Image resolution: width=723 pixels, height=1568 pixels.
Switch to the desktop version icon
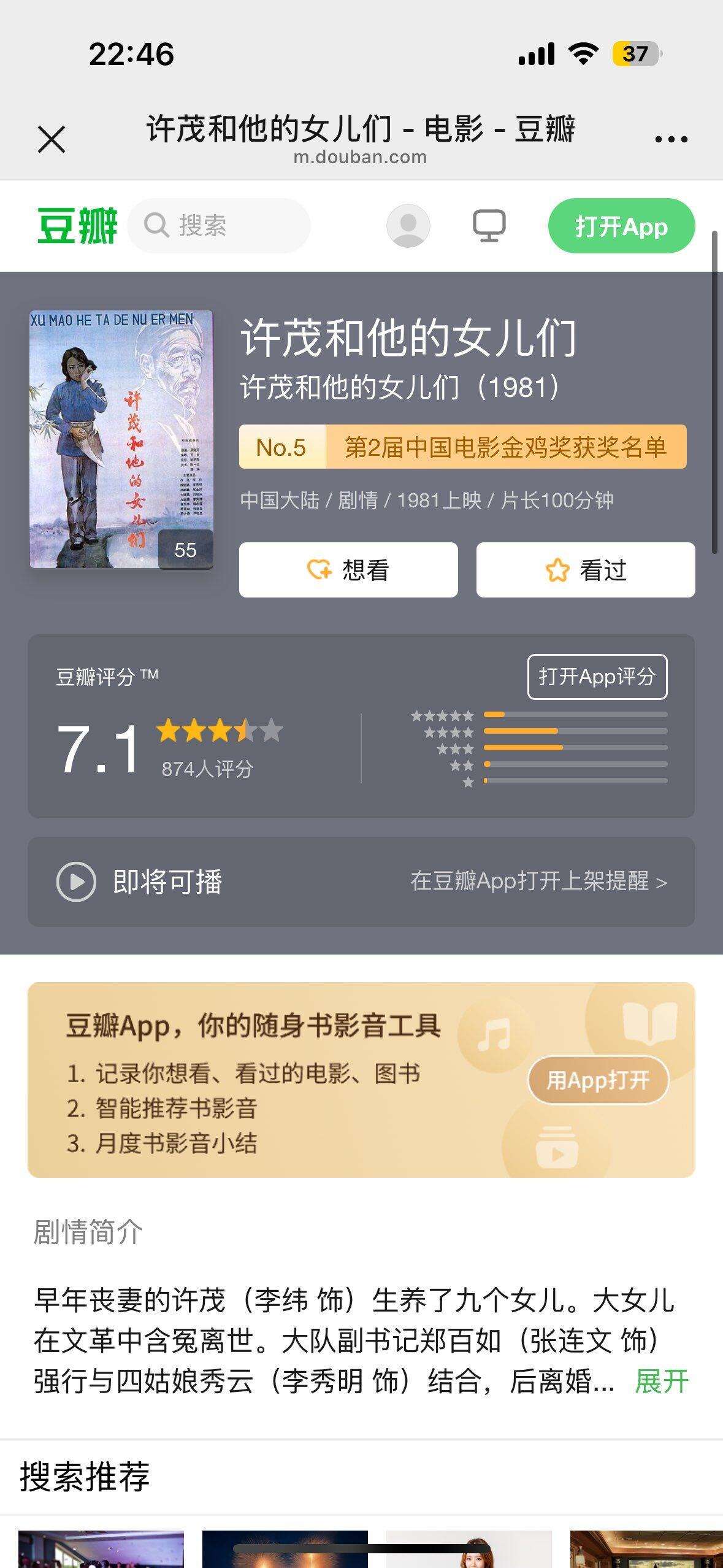click(489, 226)
